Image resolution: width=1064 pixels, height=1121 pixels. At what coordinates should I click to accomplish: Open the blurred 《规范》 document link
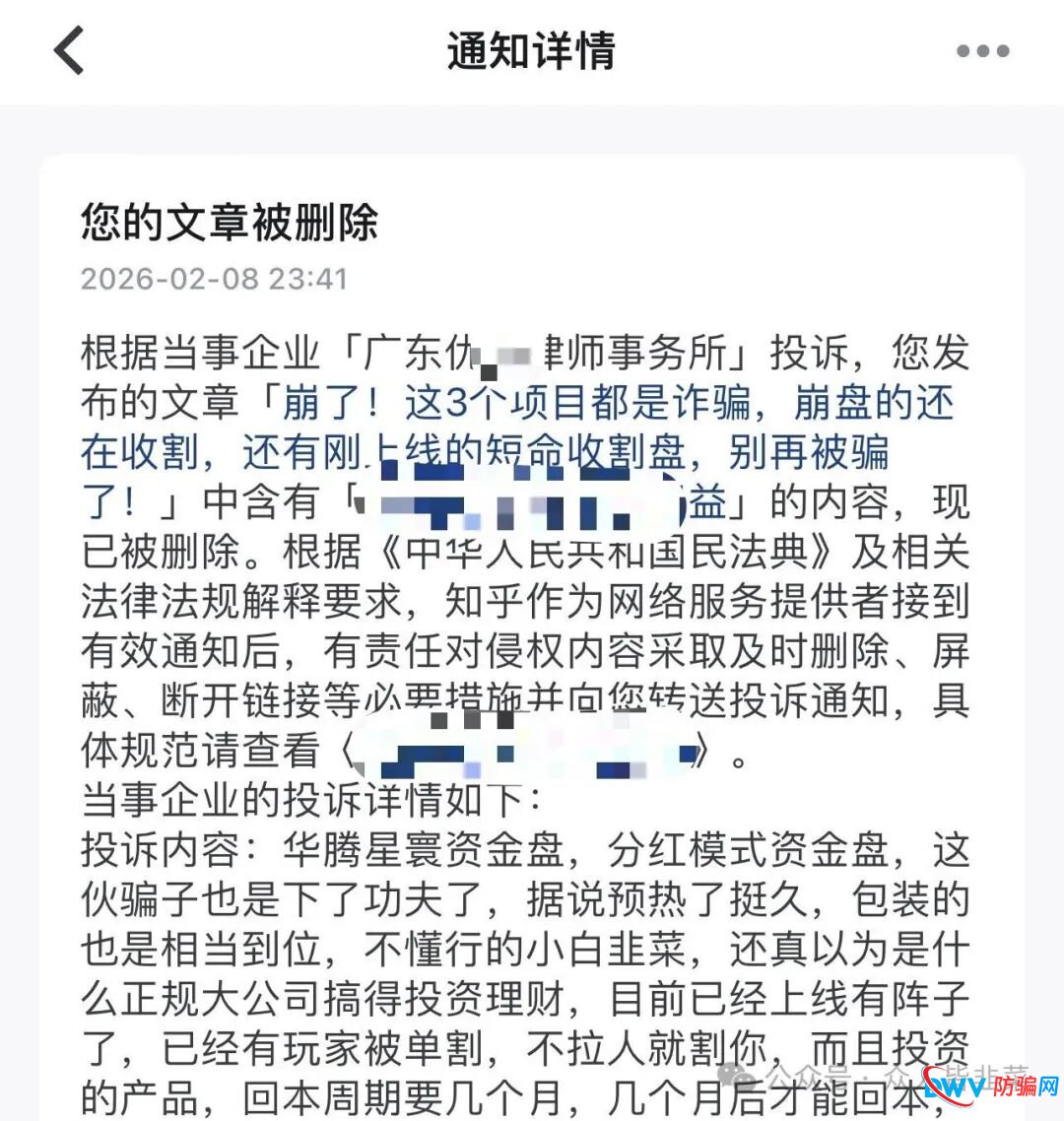click(522, 756)
